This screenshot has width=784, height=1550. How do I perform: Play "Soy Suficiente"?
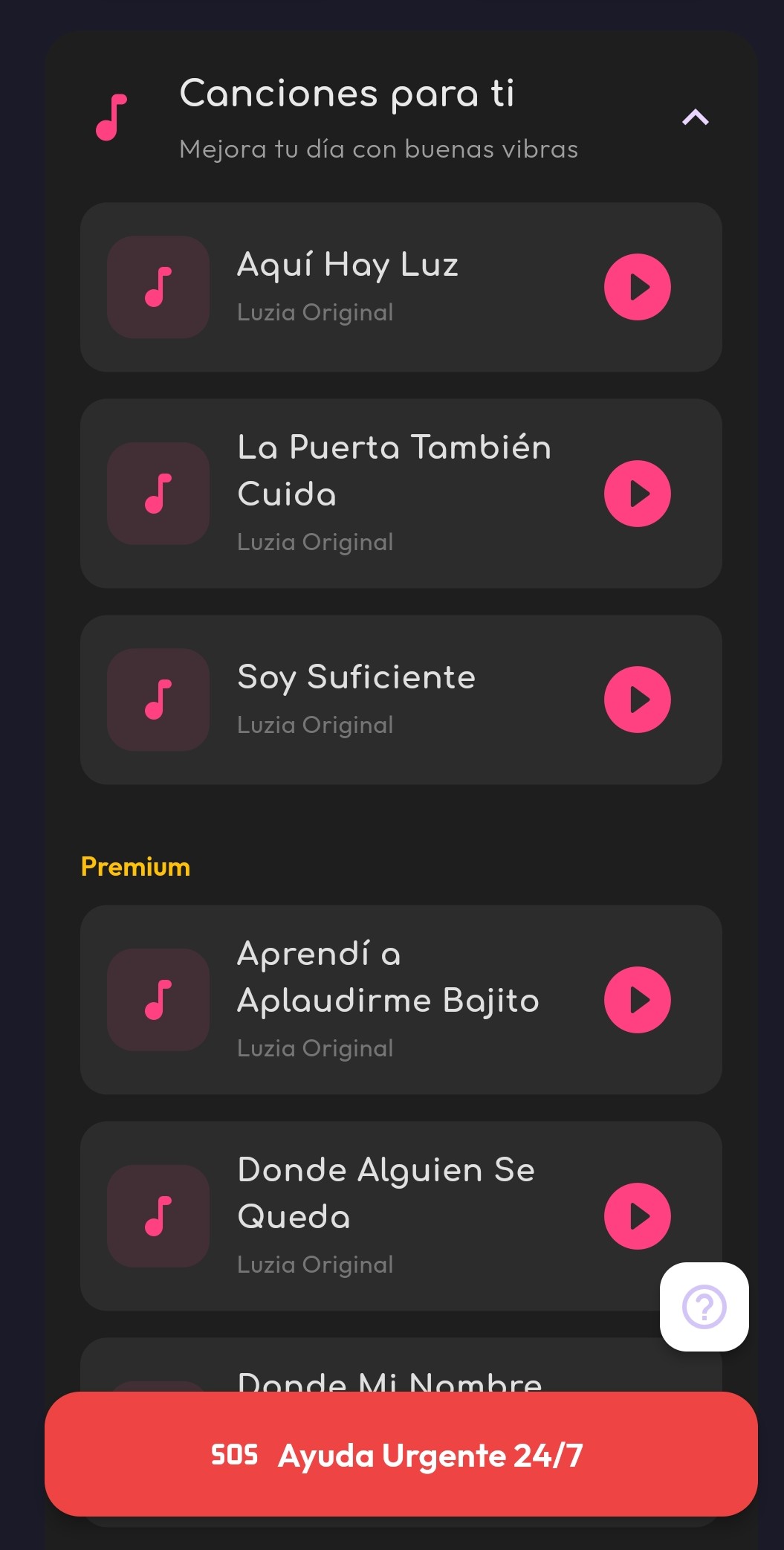pos(637,699)
